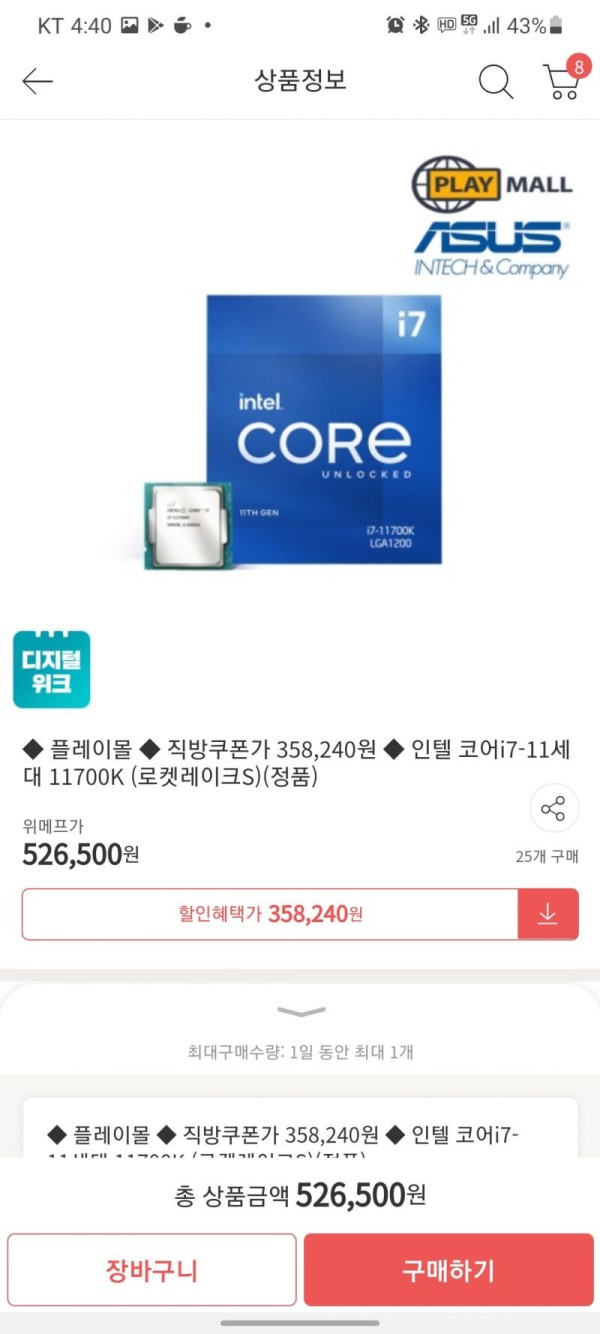Open the search magnifier icon

point(495,82)
